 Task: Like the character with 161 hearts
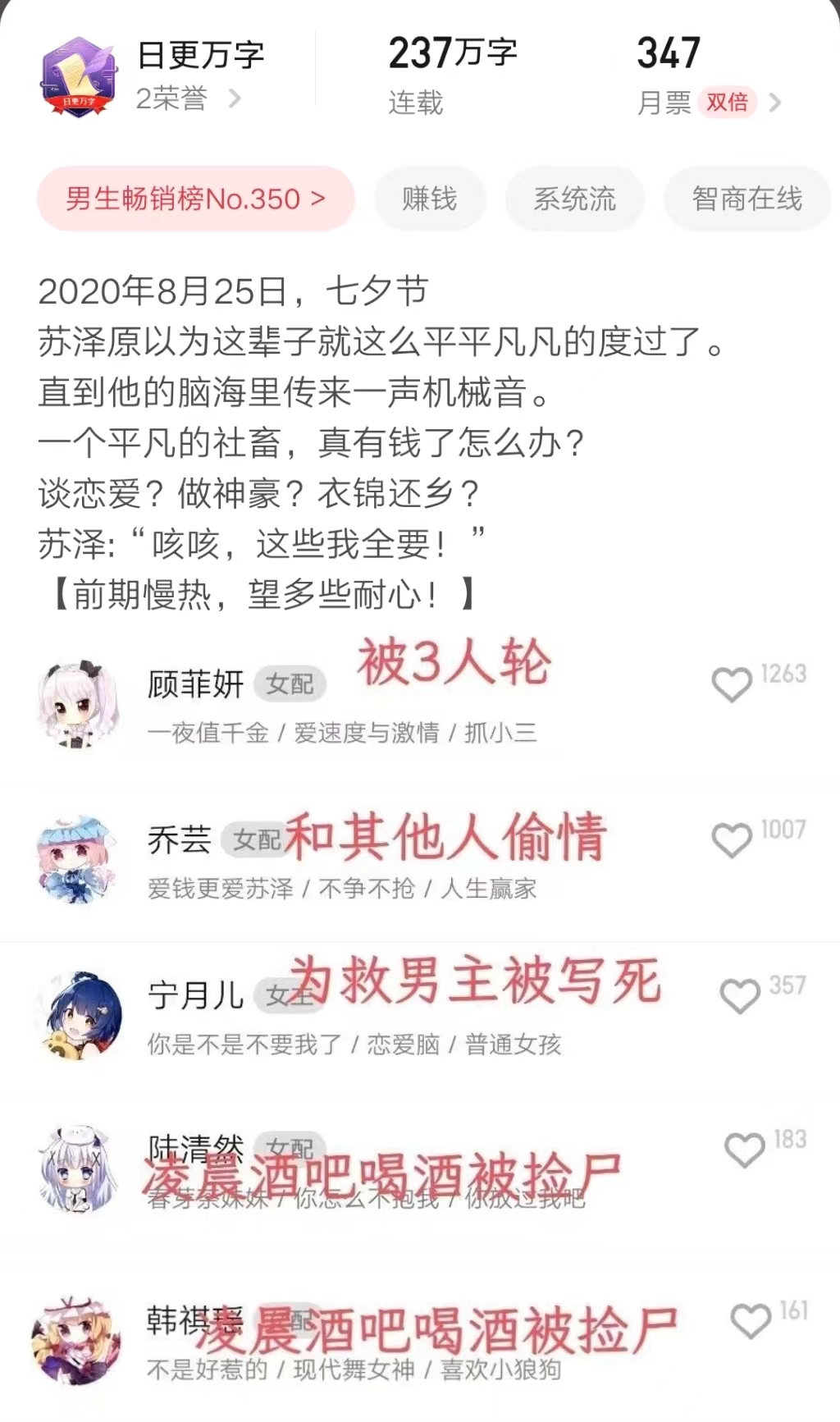(751, 1321)
